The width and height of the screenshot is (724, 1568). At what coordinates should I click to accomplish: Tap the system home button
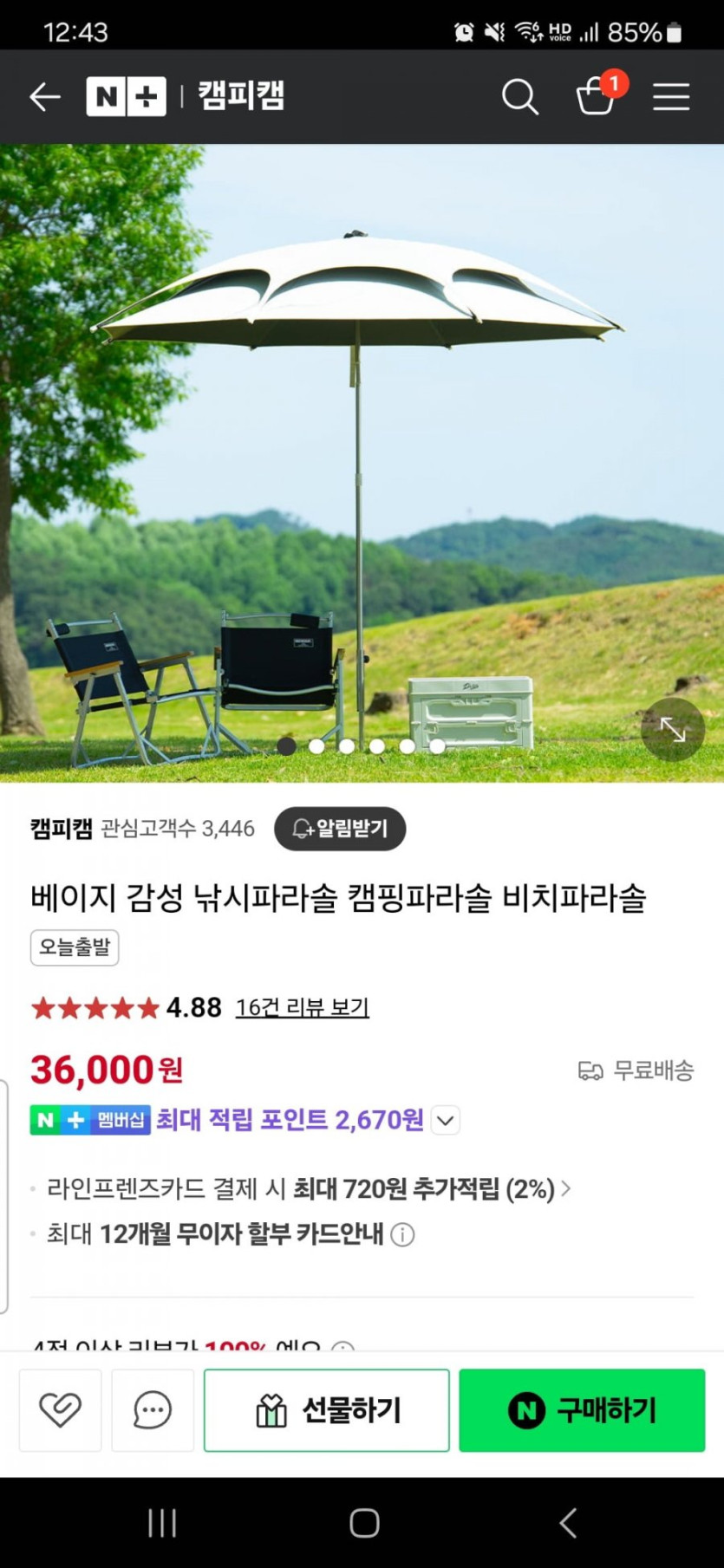coord(364,1522)
